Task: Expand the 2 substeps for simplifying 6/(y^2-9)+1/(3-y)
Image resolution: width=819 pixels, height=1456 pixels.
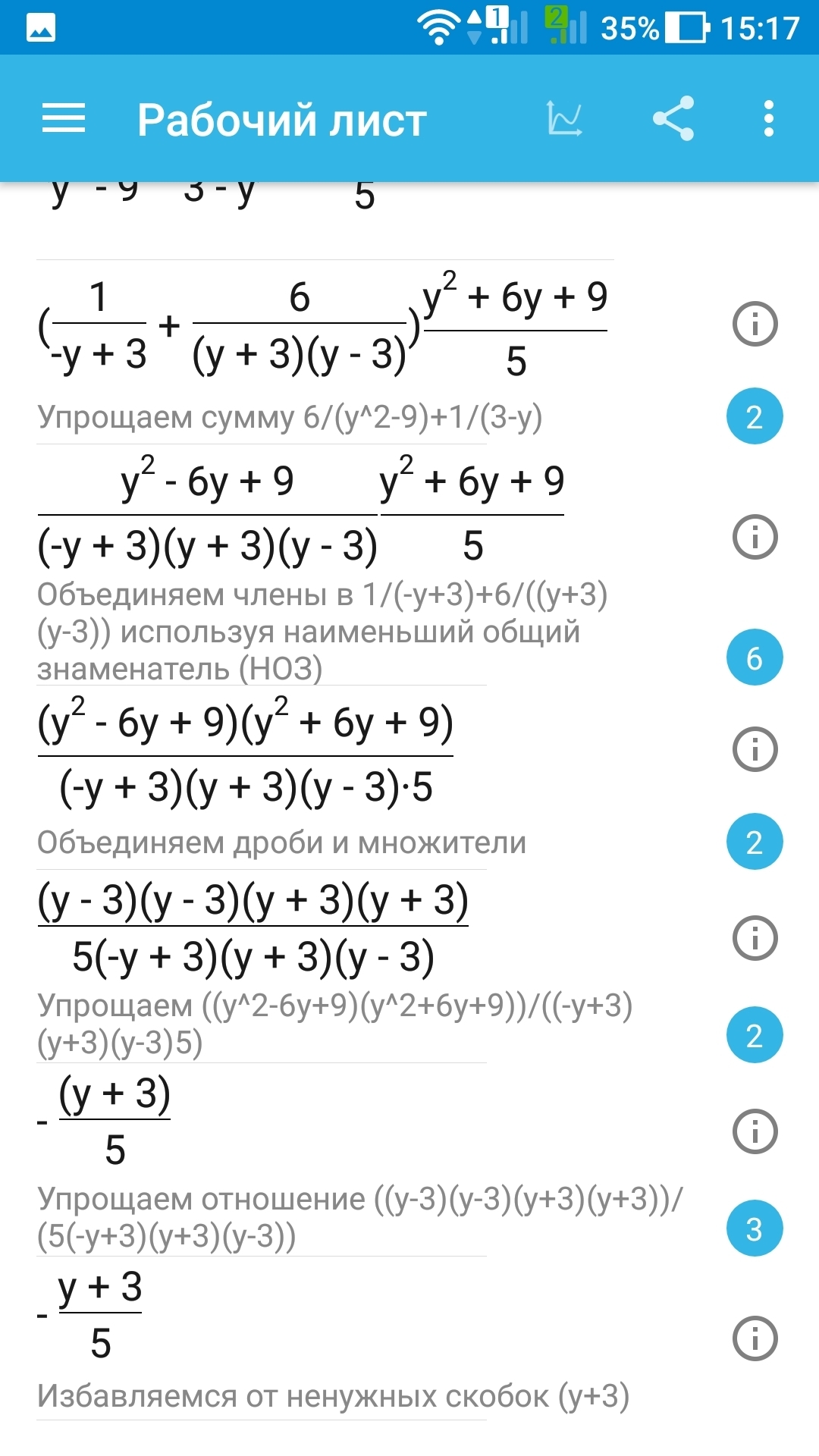Action: (x=755, y=416)
